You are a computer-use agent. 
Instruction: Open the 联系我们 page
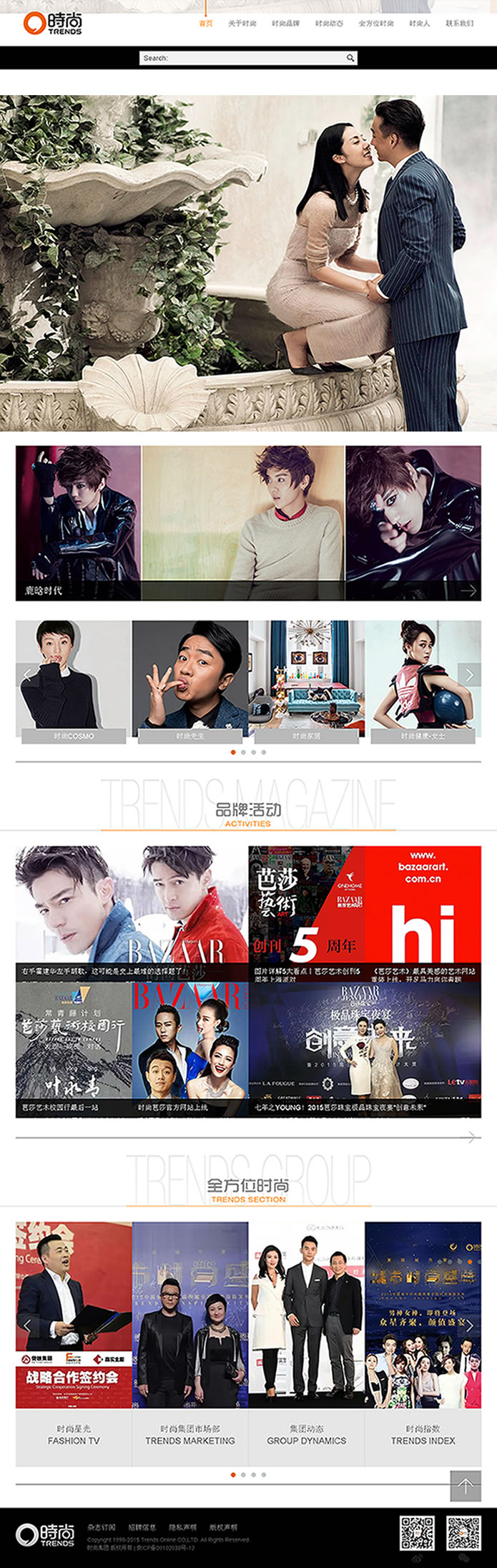tap(459, 24)
